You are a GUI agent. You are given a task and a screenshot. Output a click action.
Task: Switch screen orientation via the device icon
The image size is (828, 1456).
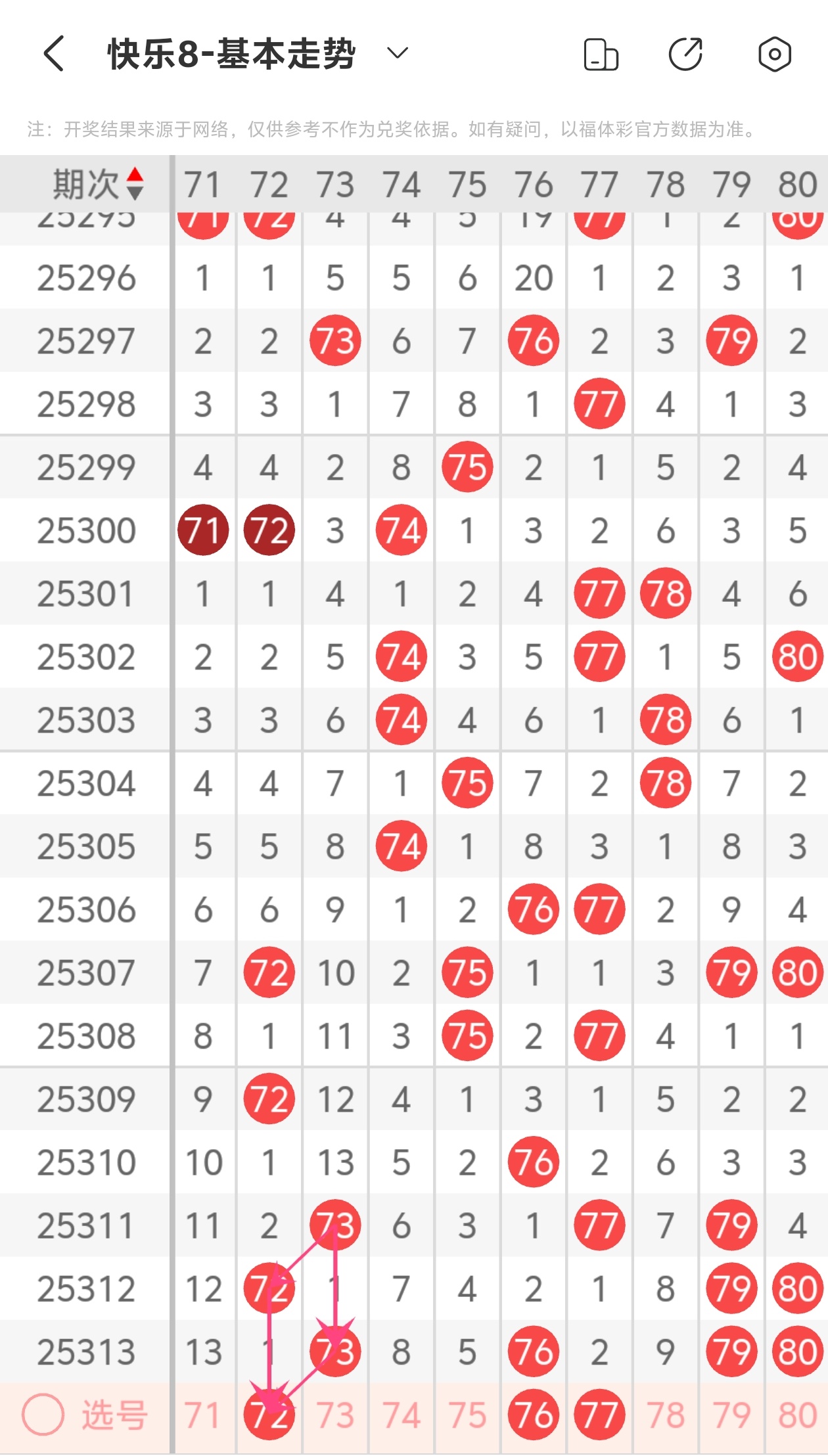coord(601,54)
